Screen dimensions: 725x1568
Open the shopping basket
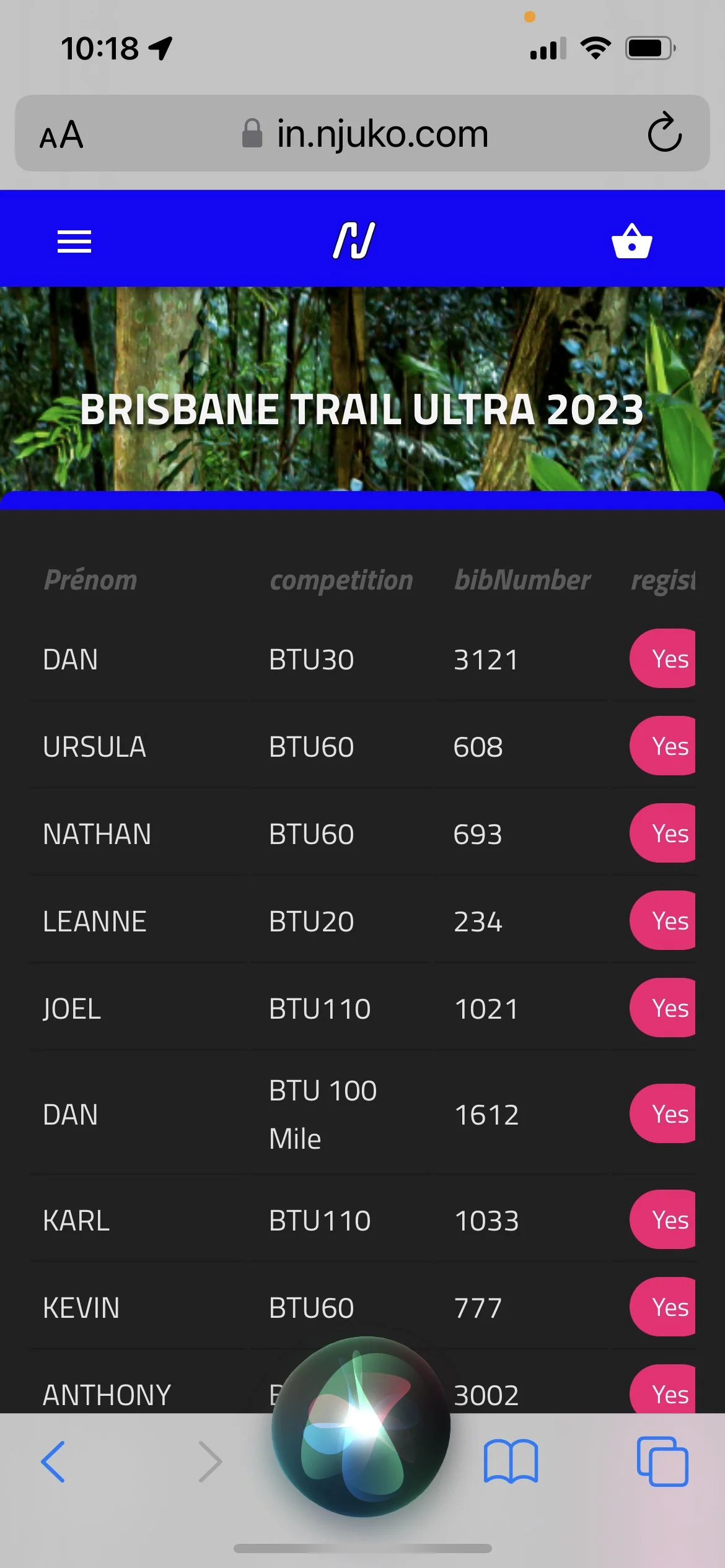[631, 241]
